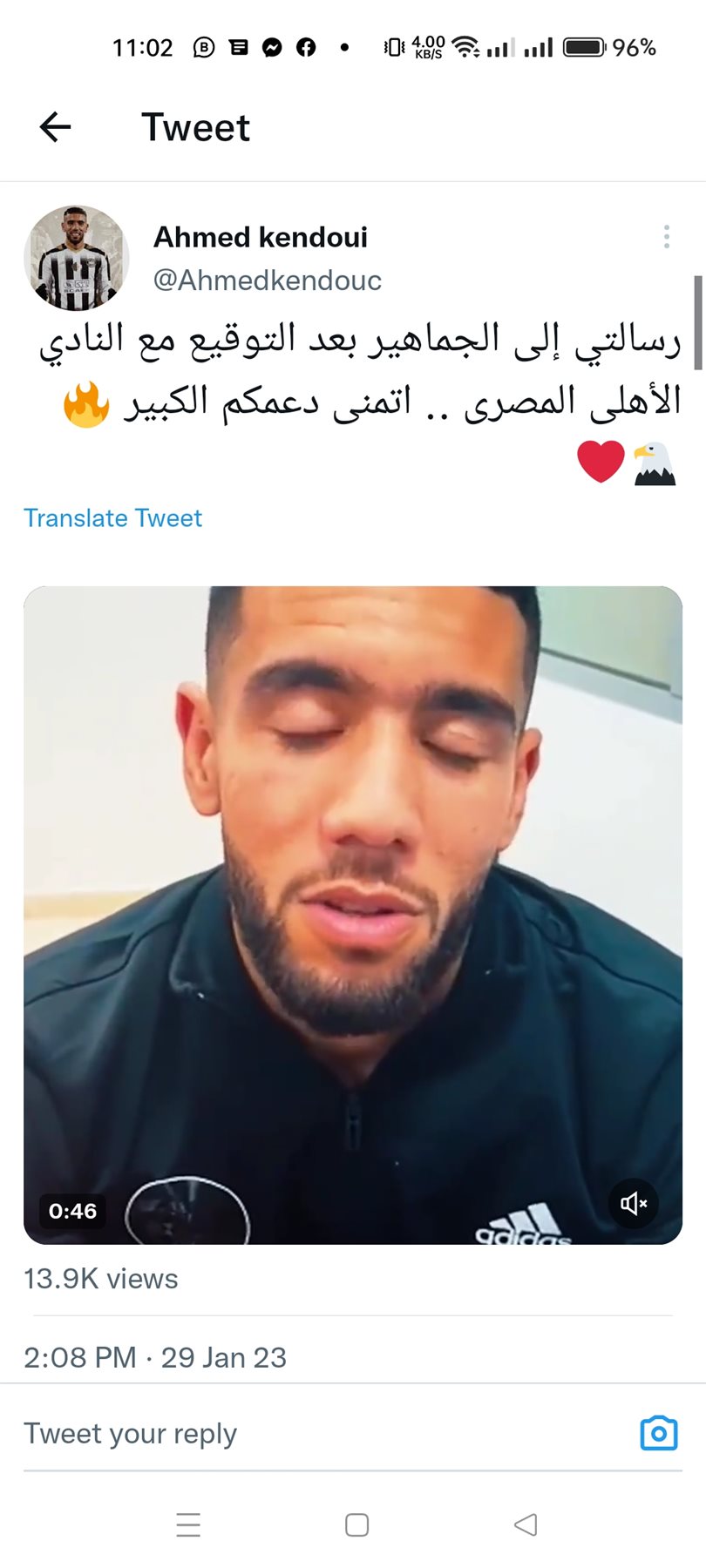Image resolution: width=706 pixels, height=1568 pixels.
Task: Unmute the video sound
Action: tap(634, 1204)
